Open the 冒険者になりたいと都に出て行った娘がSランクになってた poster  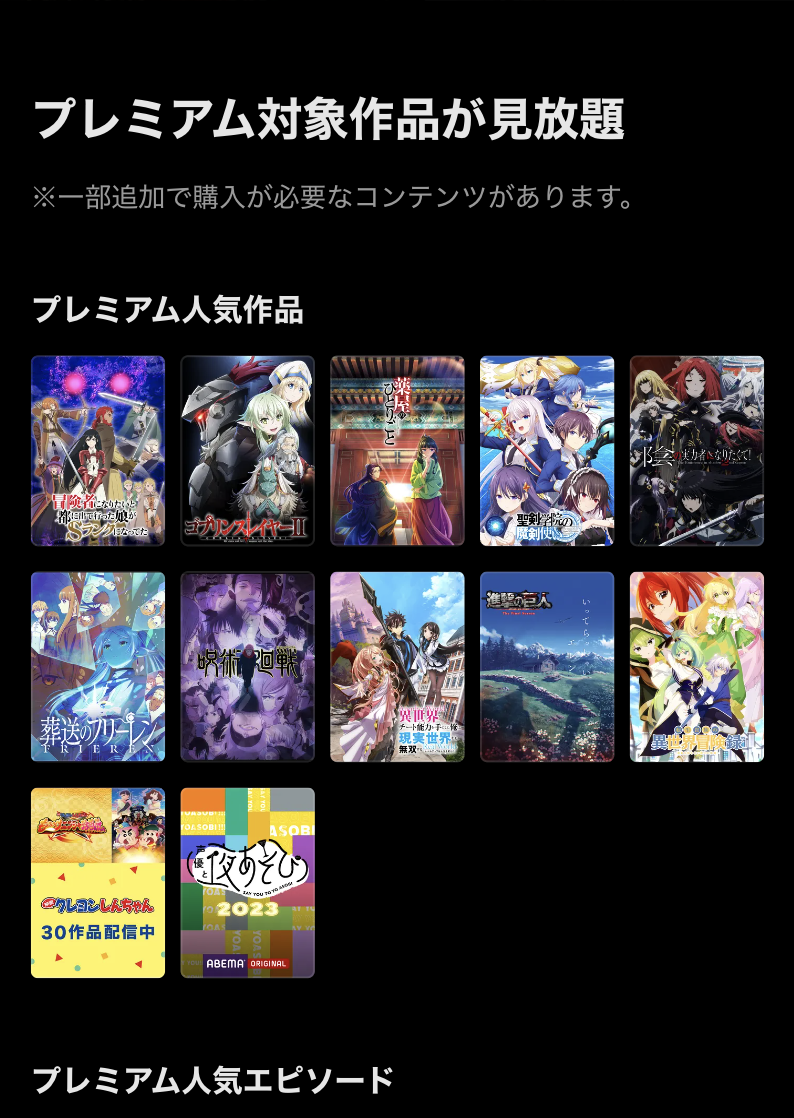coord(98,451)
